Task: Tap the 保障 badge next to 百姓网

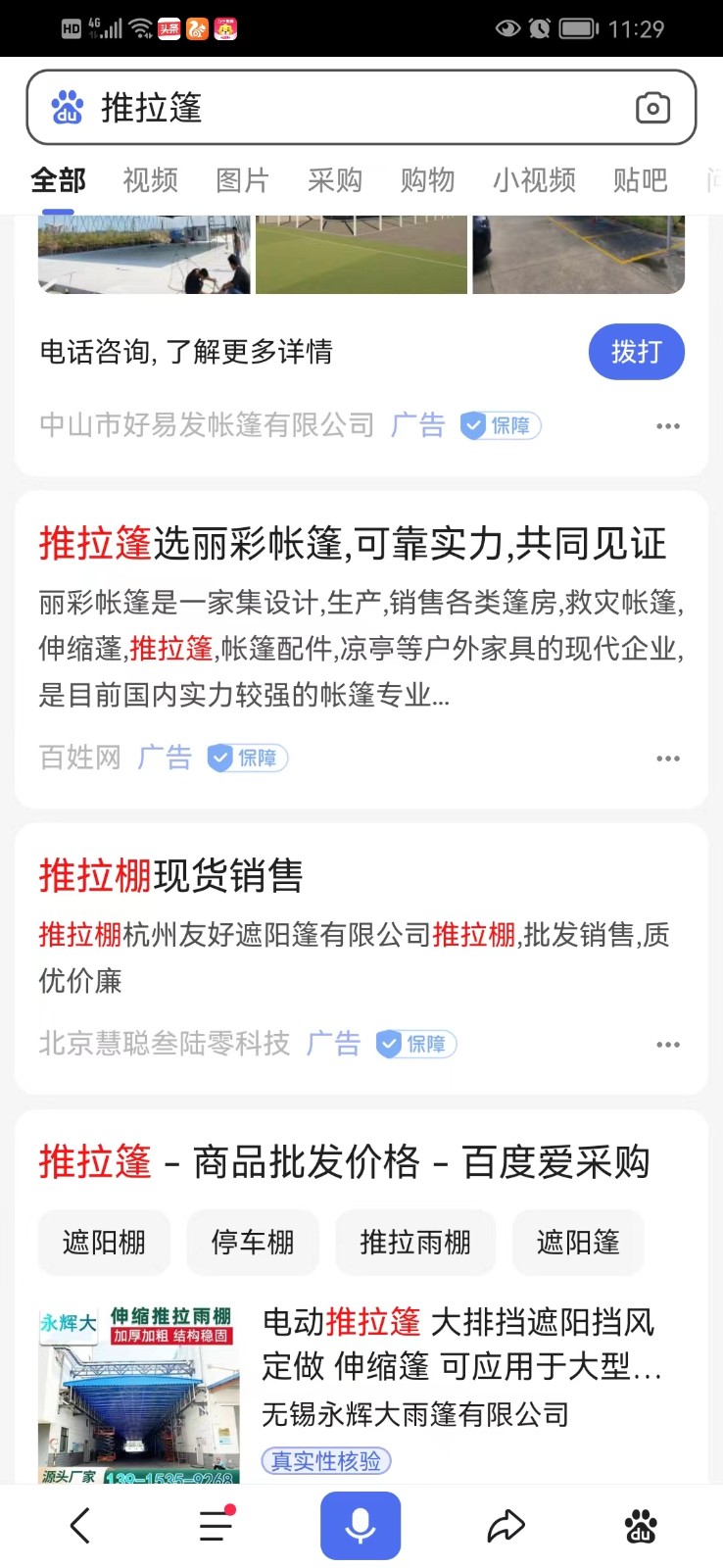Action: pyautogui.click(x=246, y=758)
